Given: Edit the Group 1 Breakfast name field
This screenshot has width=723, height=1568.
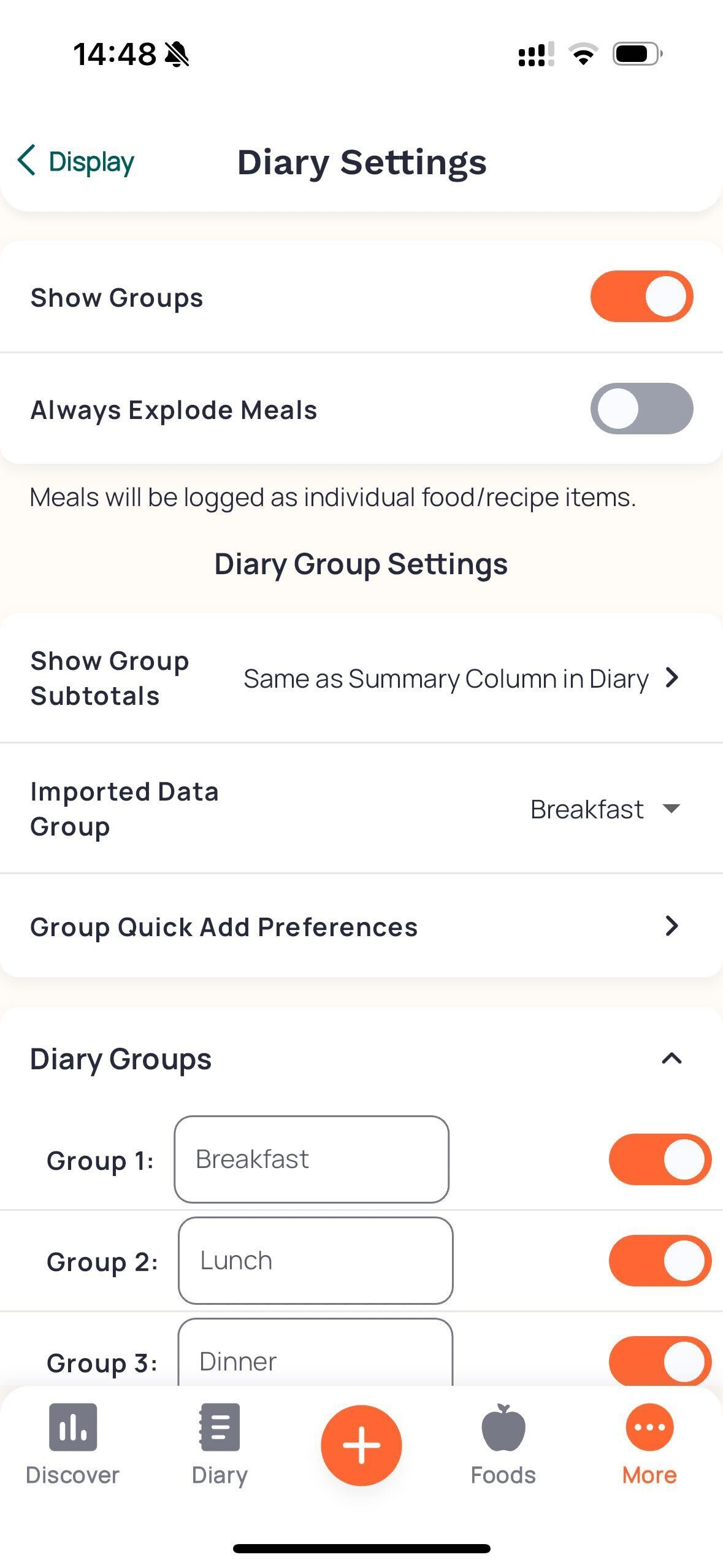Looking at the screenshot, I should pyautogui.click(x=312, y=1159).
